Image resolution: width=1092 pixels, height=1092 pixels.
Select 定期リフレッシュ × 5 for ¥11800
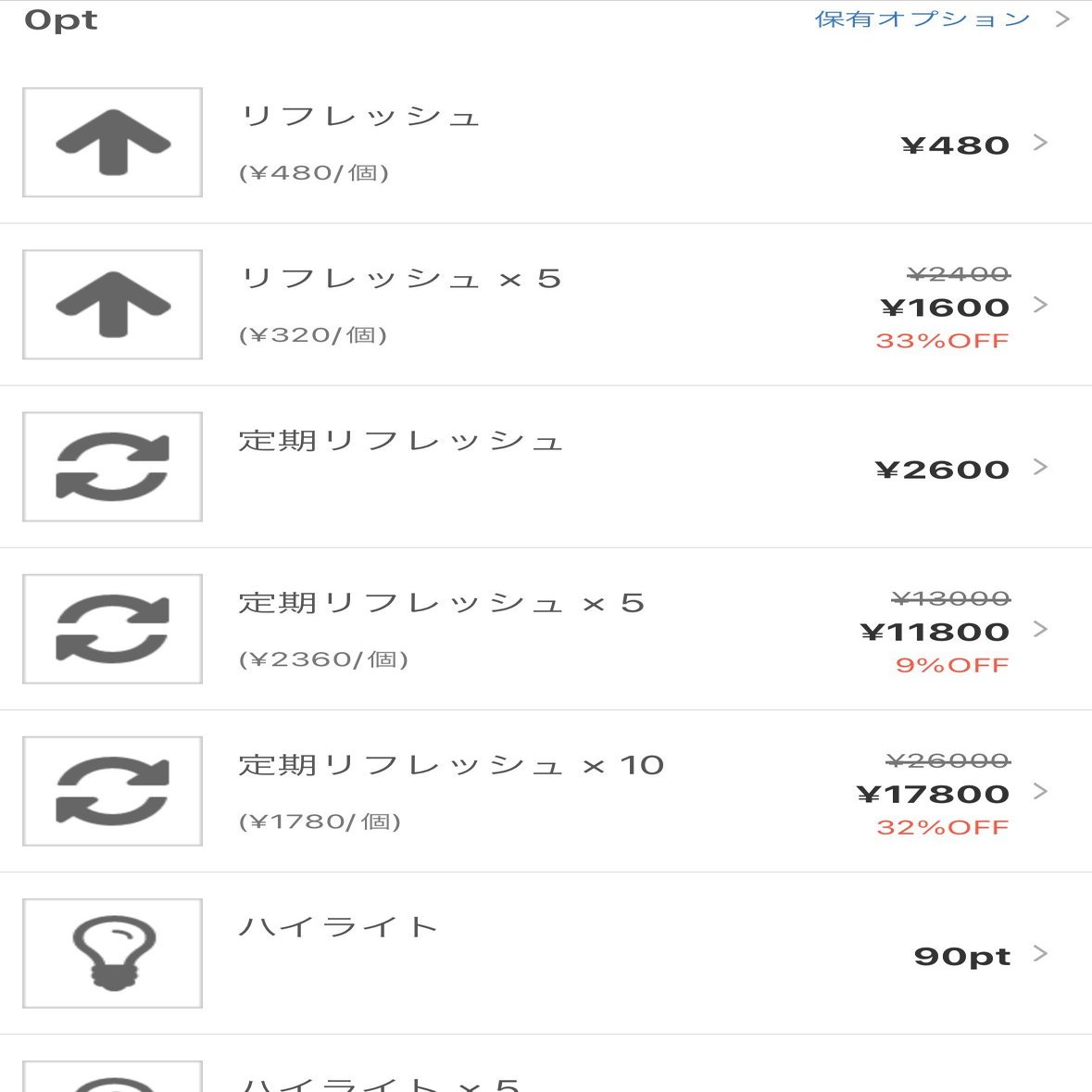pyautogui.click(x=546, y=629)
